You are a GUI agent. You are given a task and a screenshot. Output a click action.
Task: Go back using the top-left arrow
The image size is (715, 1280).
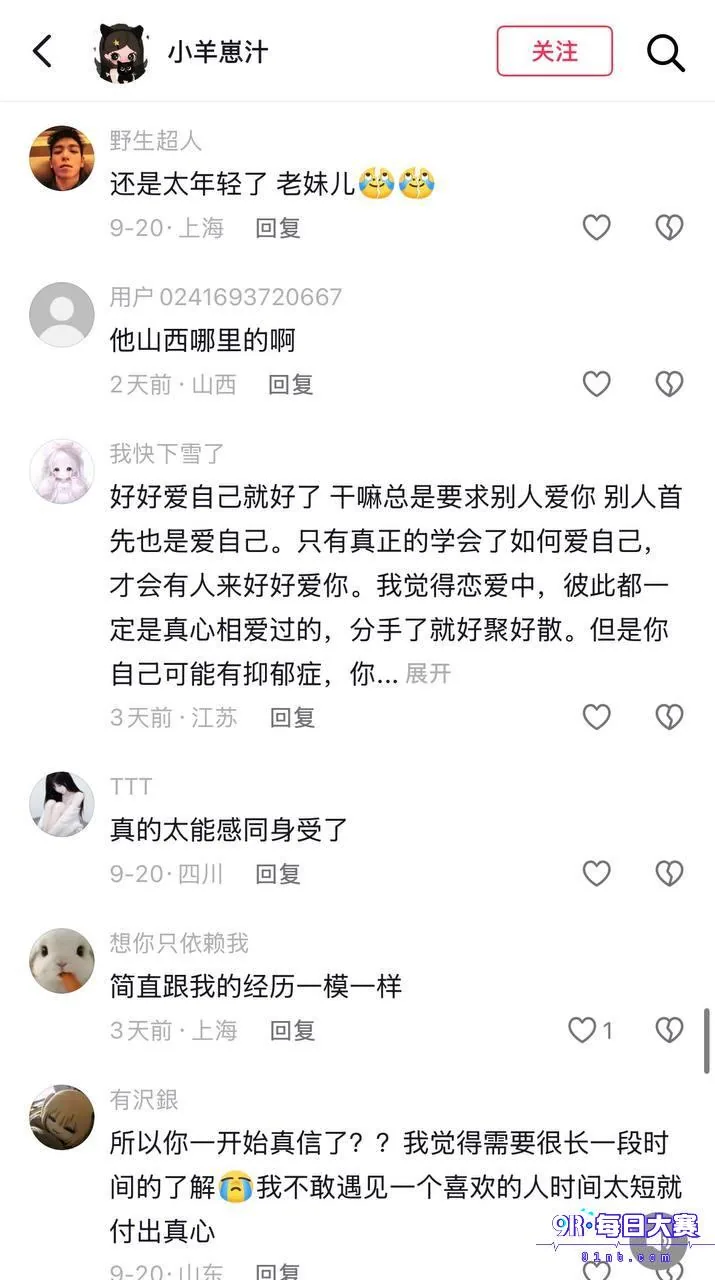pyautogui.click(x=42, y=51)
